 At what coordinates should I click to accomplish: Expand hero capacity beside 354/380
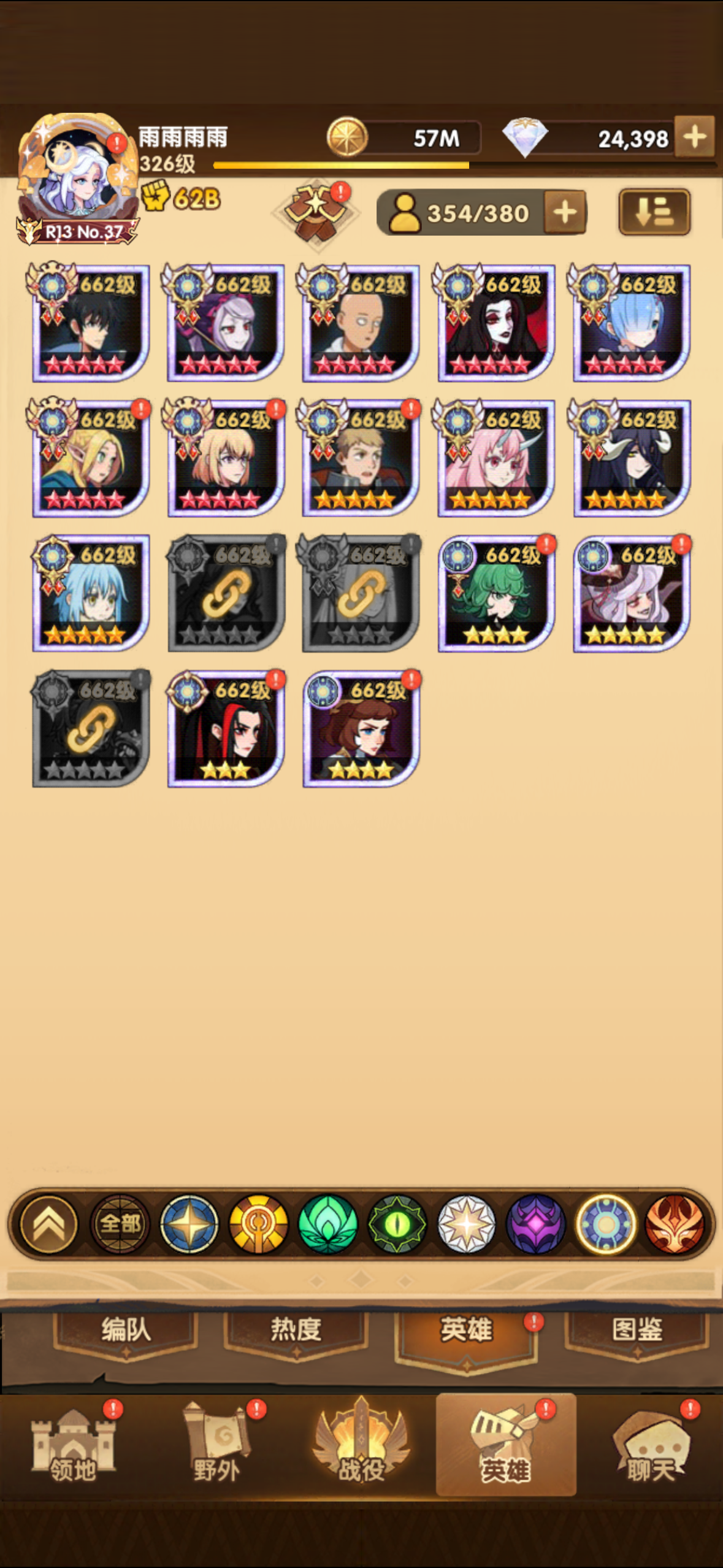click(x=564, y=213)
